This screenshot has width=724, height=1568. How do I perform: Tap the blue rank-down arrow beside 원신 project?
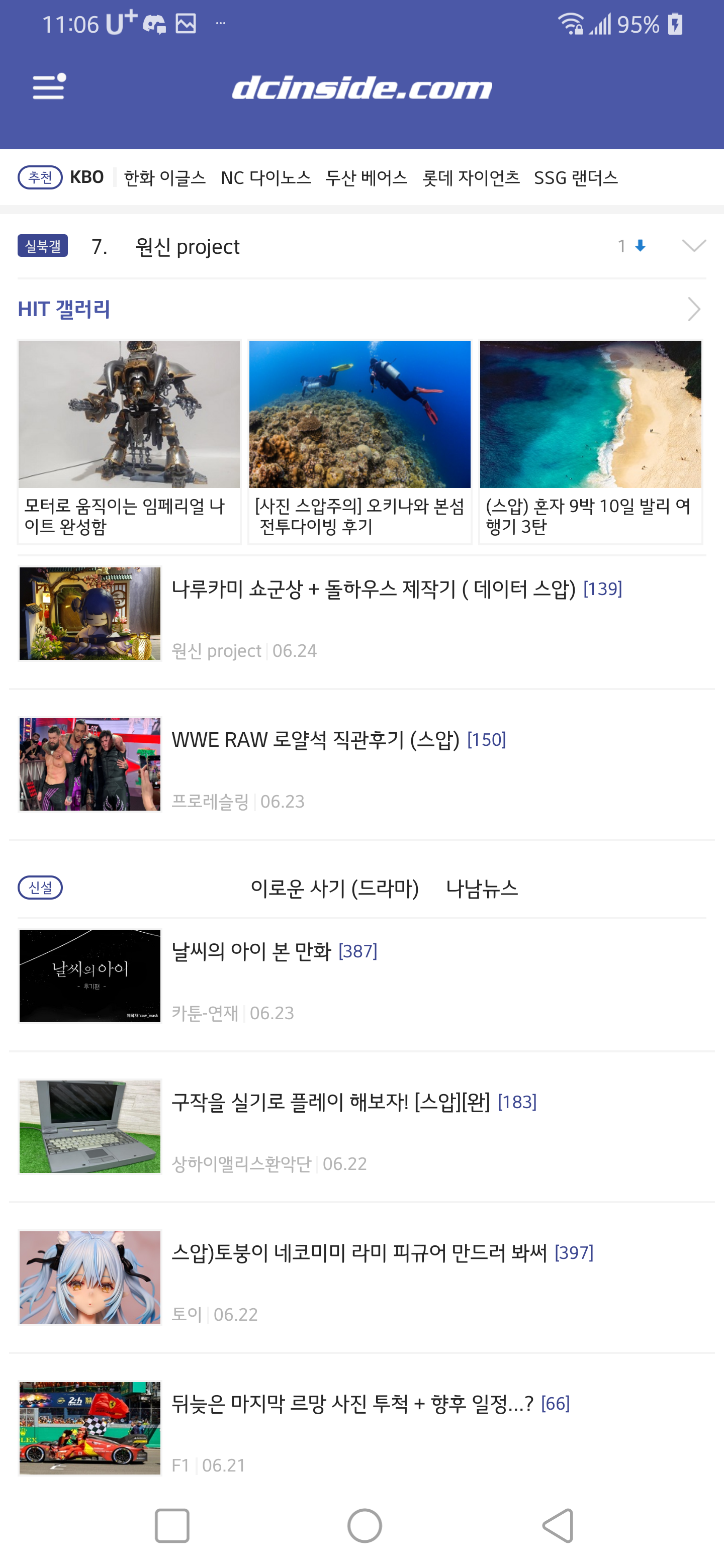(640, 246)
